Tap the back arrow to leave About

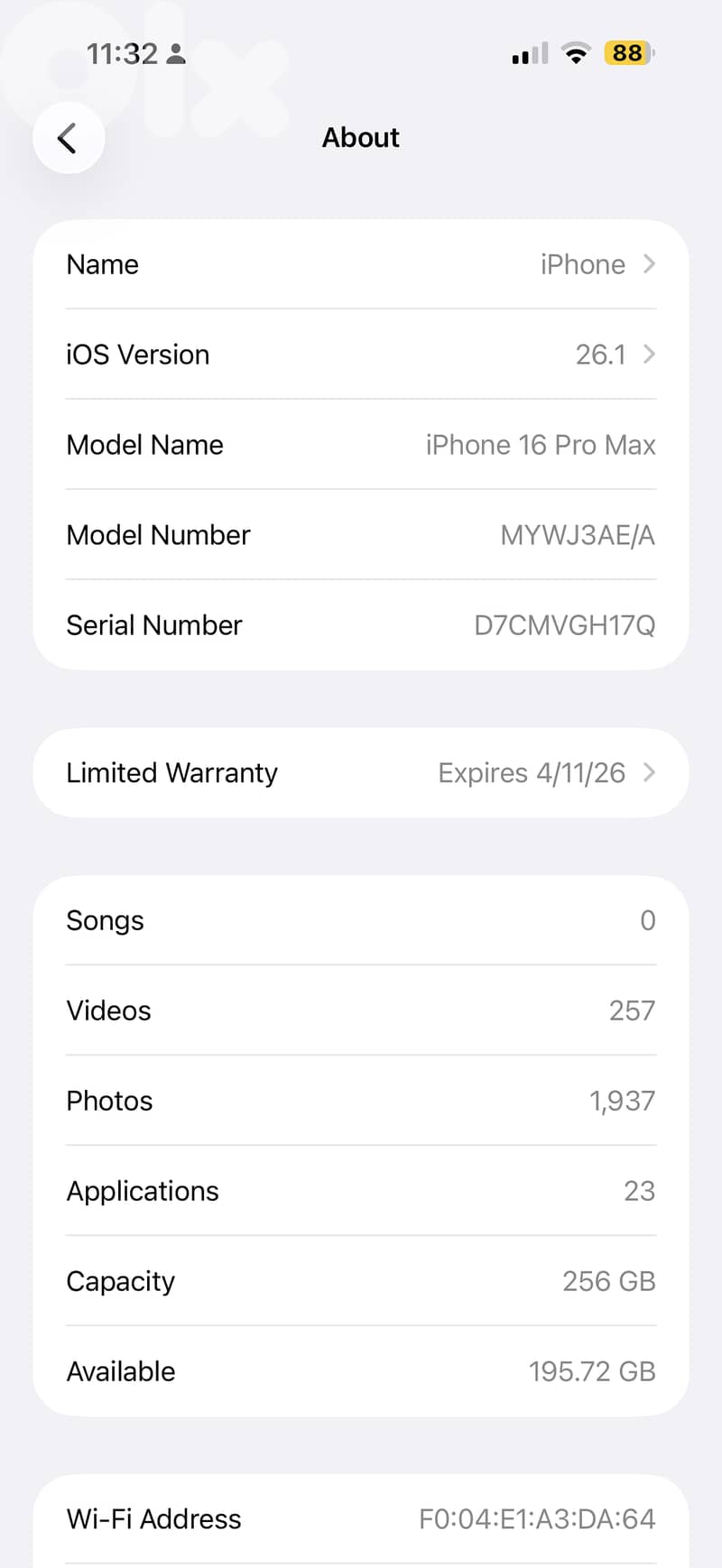point(69,138)
